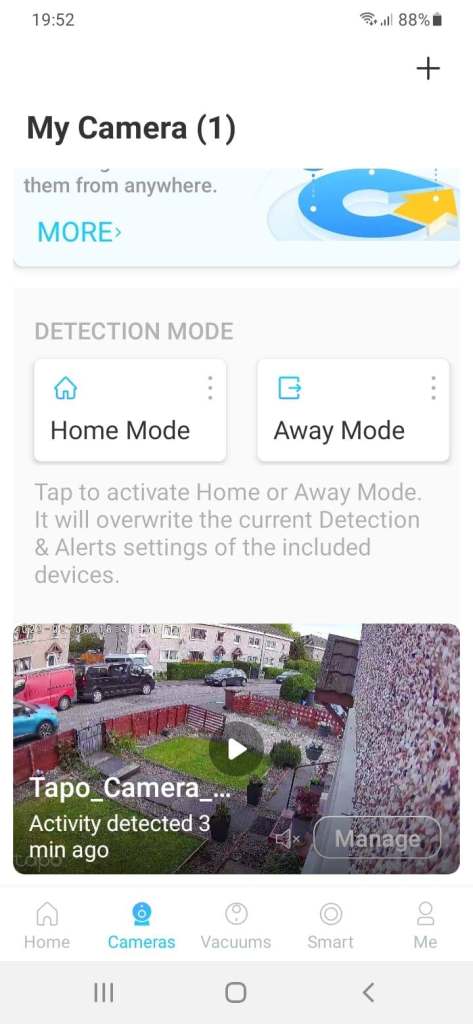Open Home Mode options menu
This screenshot has height=1024, width=473.
click(x=210, y=388)
